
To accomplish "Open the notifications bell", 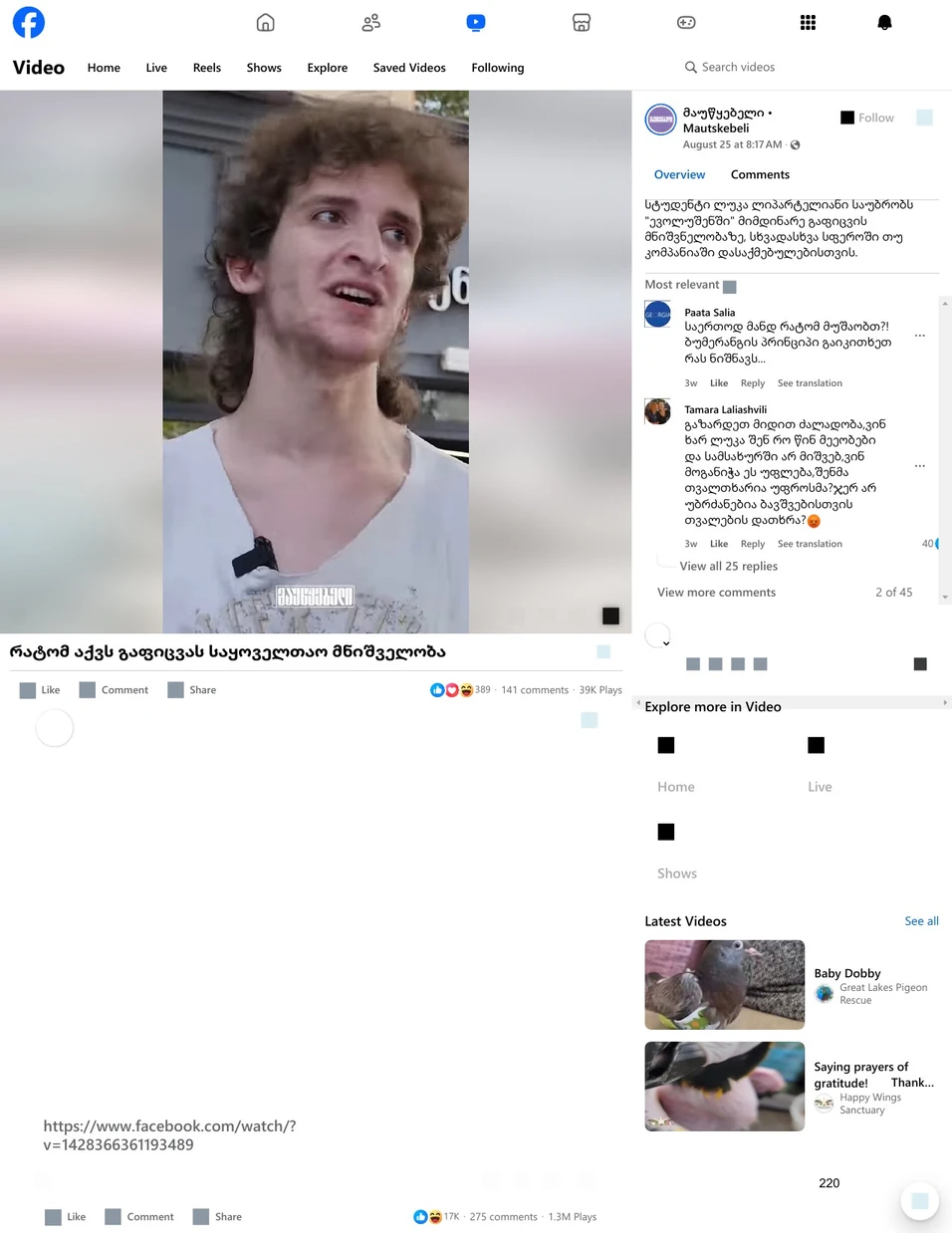I will [884, 23].
